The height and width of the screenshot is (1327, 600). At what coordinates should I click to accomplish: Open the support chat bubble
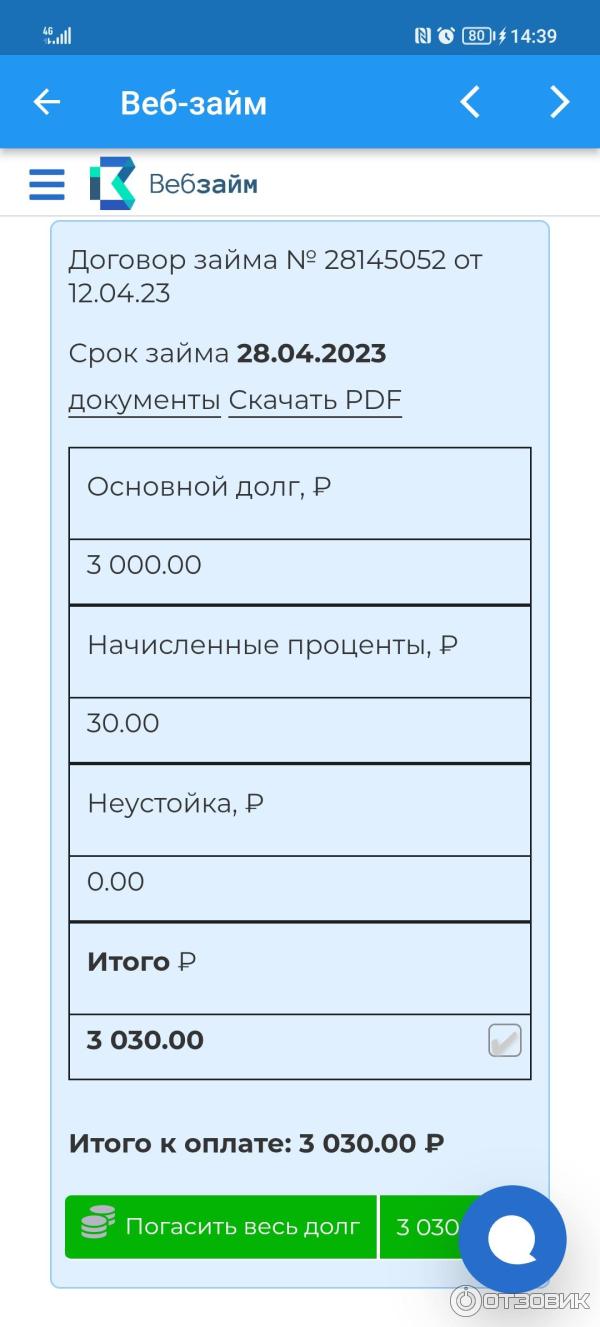coord(513,1239)
